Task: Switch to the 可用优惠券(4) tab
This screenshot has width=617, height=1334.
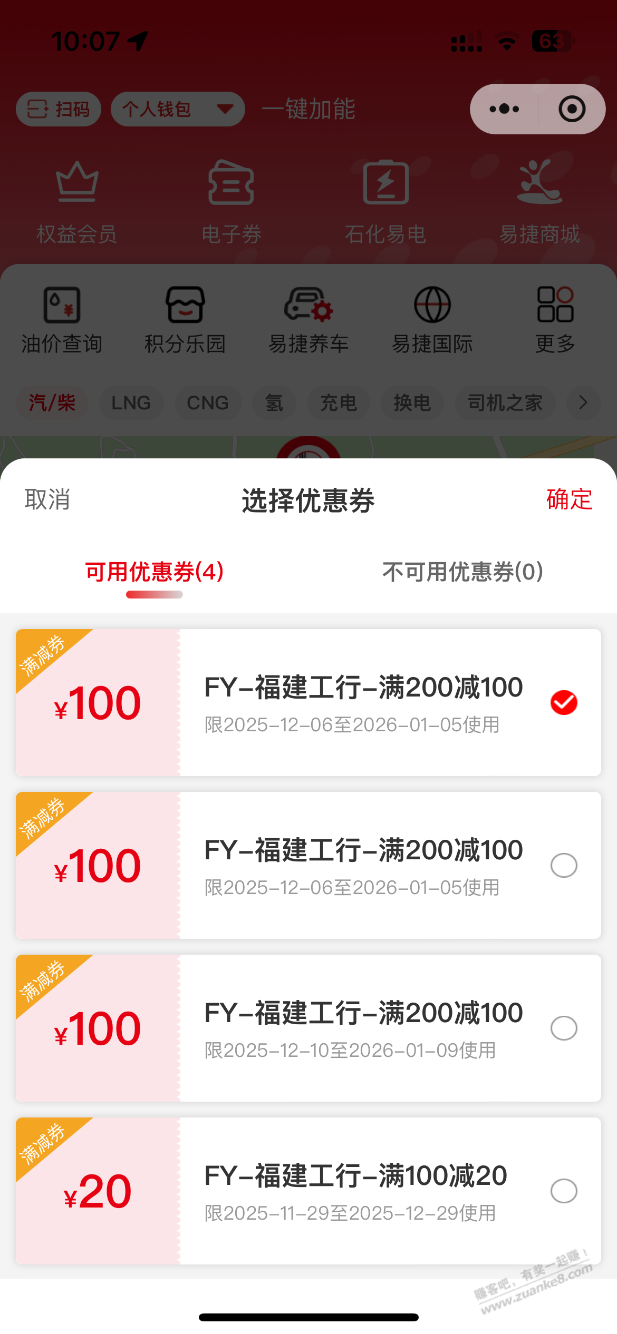Action: (x=154, y=572)
